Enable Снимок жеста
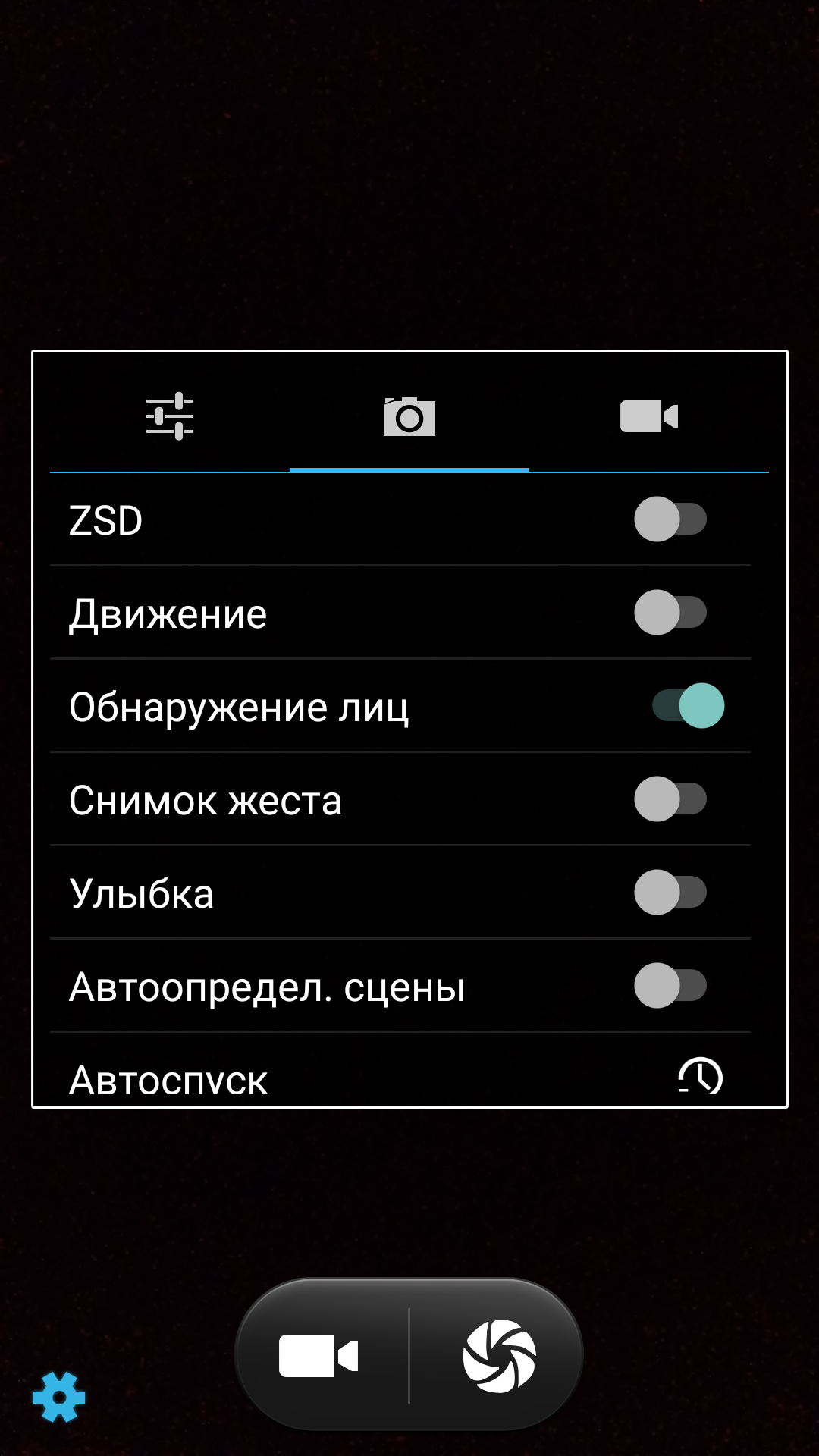819x1456 pixels. [x=670, y=799]
